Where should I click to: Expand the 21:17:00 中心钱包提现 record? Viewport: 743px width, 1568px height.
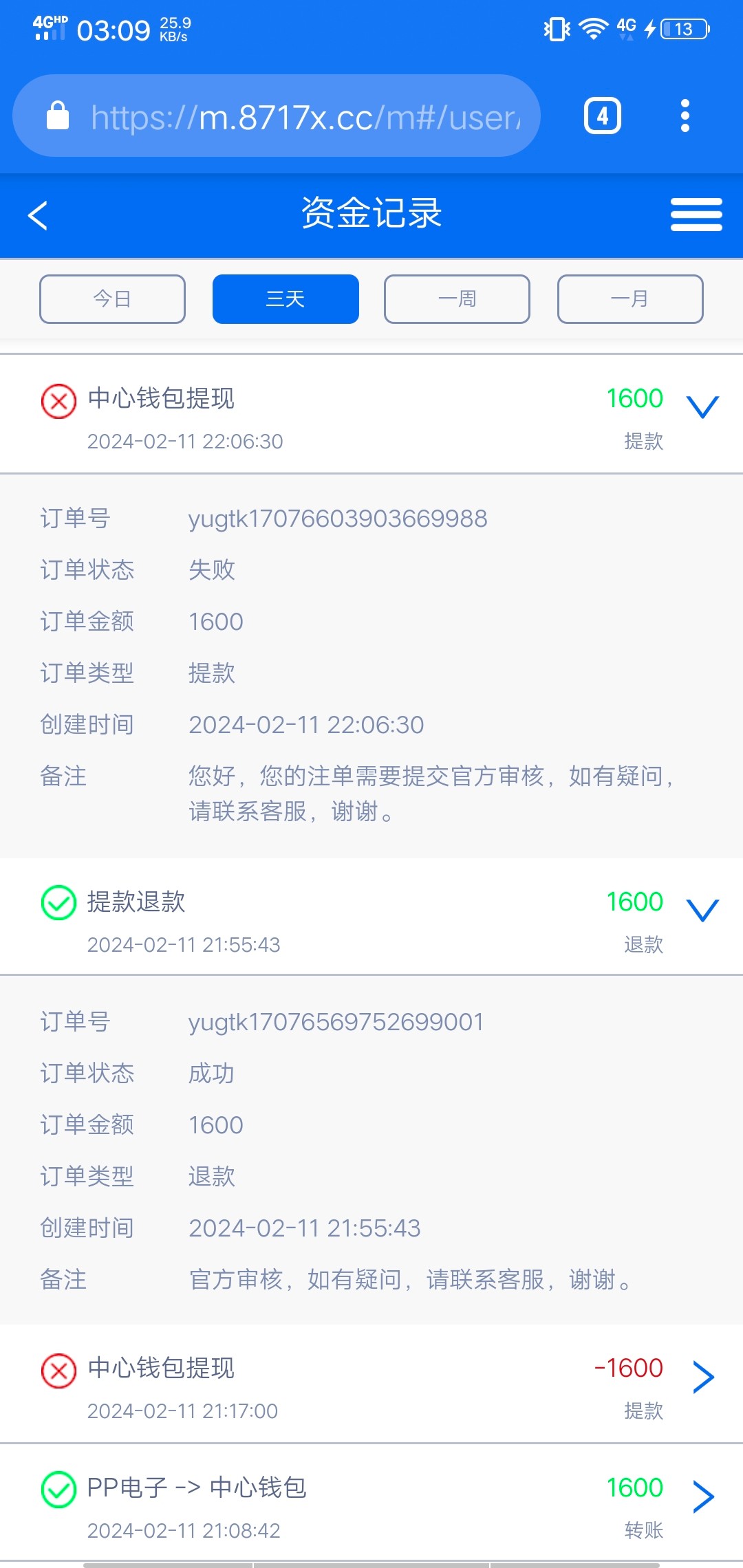coord(702,1377)
